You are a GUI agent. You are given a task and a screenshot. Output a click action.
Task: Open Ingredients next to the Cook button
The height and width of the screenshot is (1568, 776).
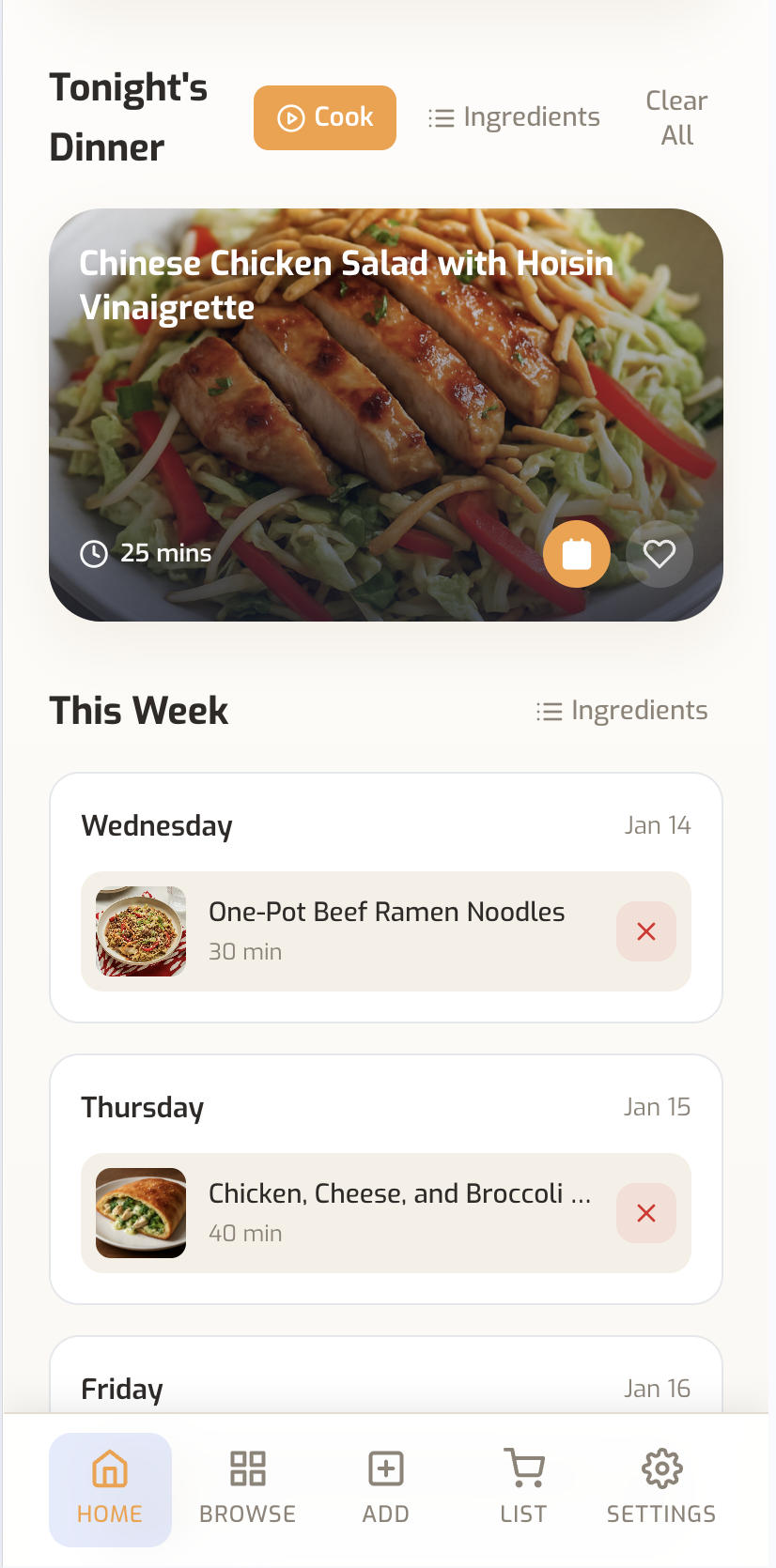[x=513, y=117]
